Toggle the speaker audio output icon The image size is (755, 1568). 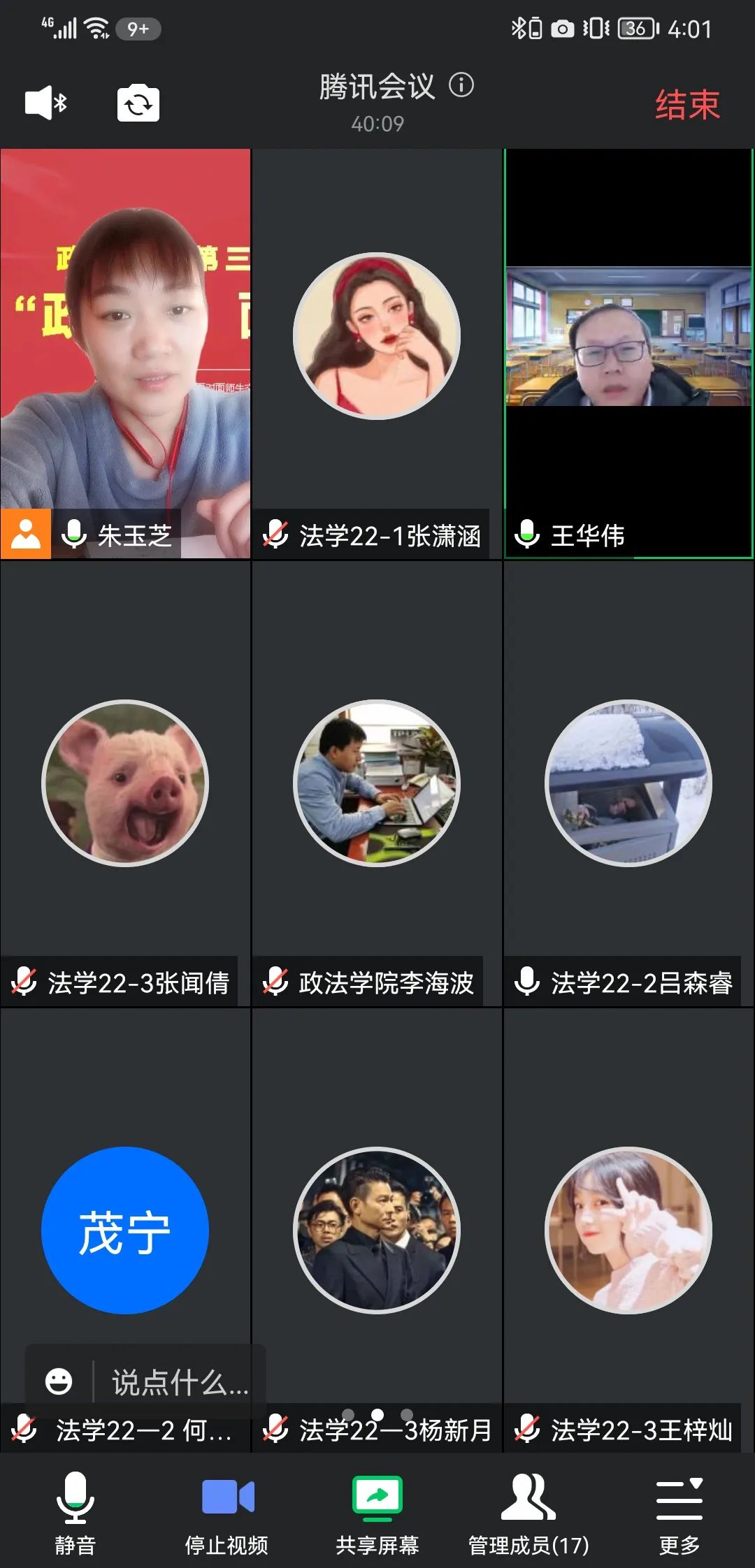point(46,103)
